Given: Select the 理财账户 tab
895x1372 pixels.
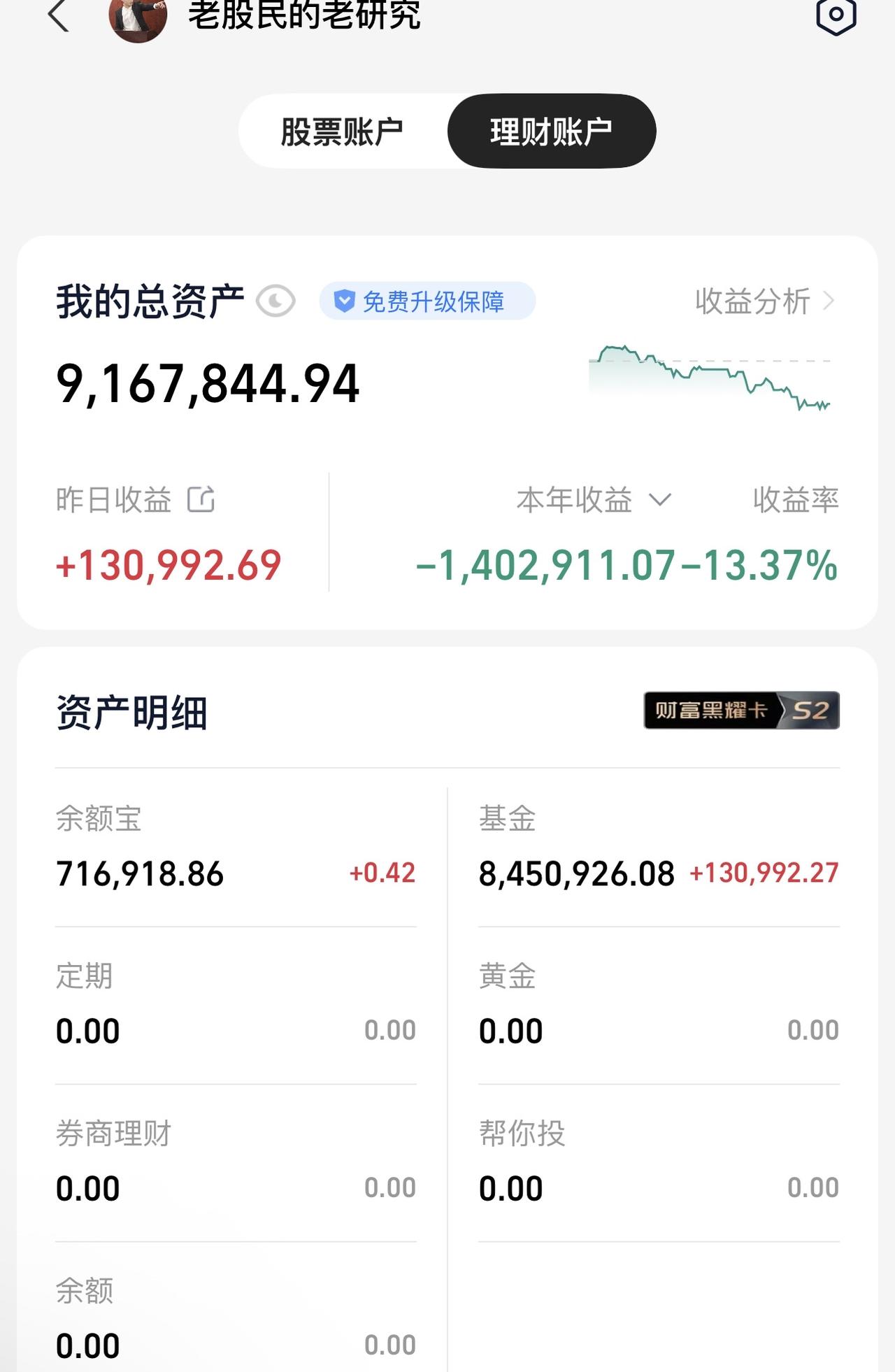Looking at the screenshot, I should [x=552, y=130].
